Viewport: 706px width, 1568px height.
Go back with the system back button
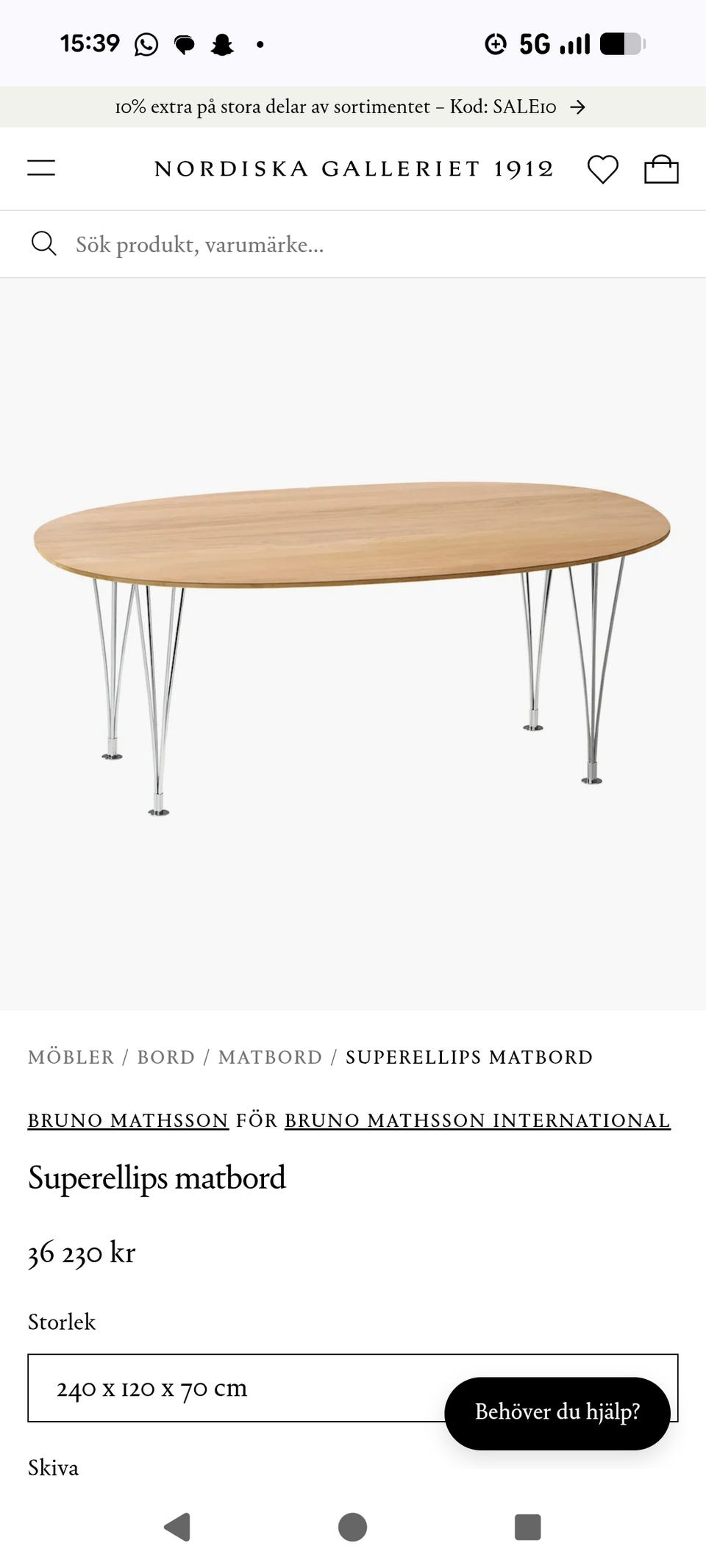point(177,1527)
